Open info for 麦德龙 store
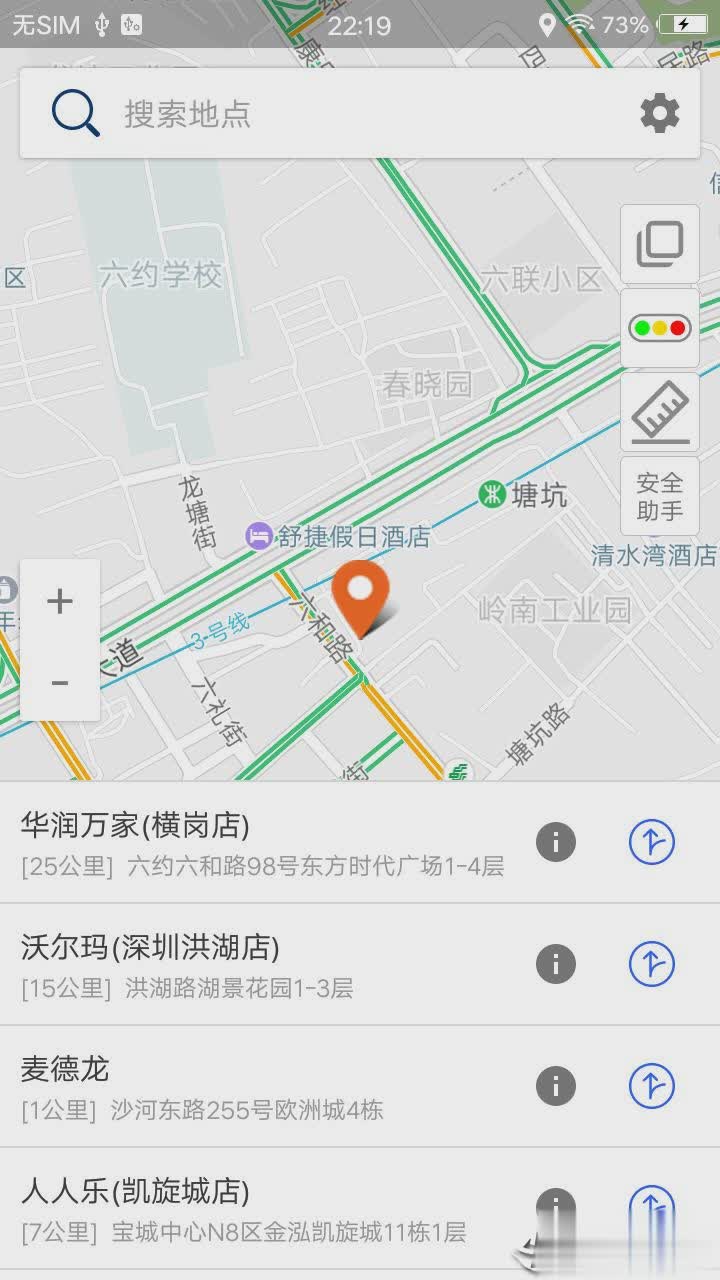The height and width of the screenshot is (1280, 720). click(556, 1086)
